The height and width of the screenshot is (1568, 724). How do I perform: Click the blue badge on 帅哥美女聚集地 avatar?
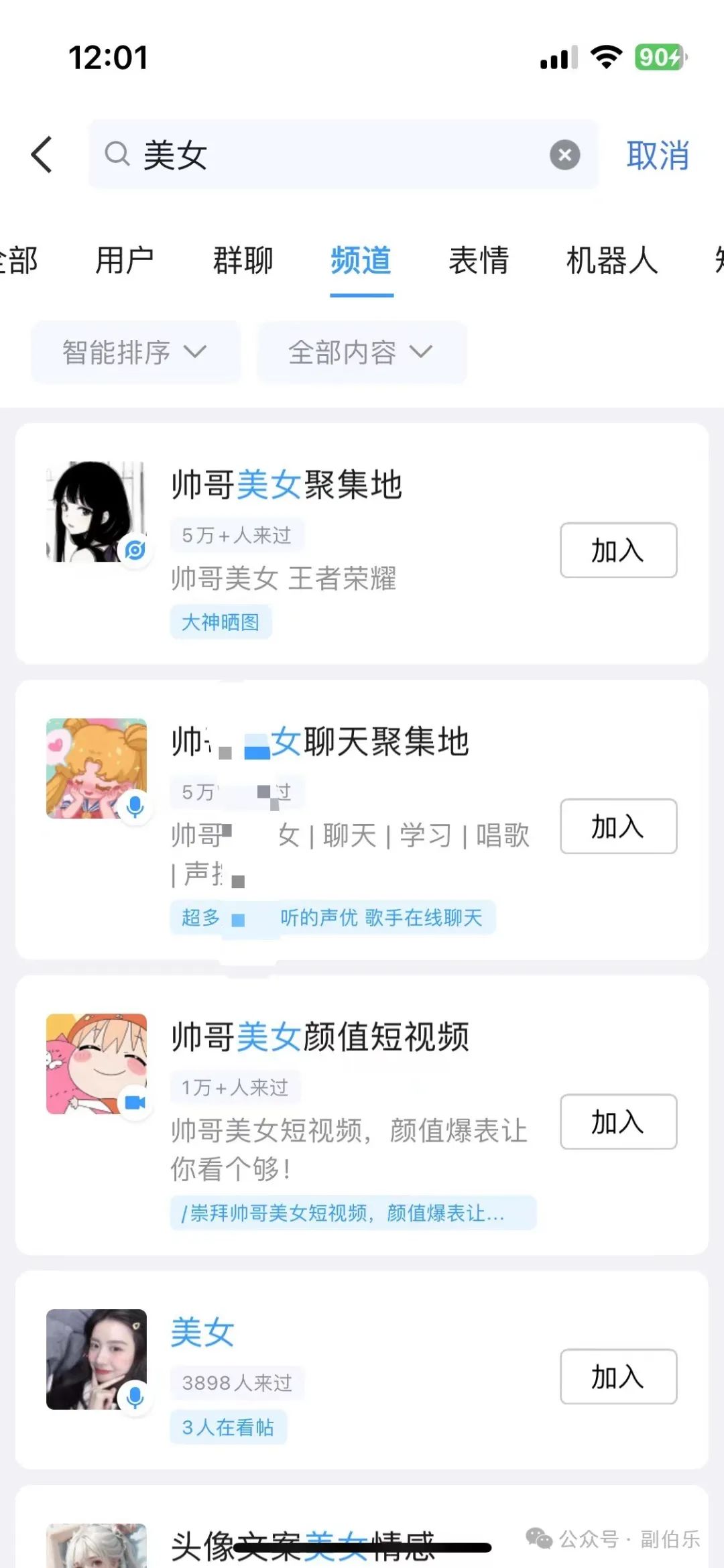136,552
